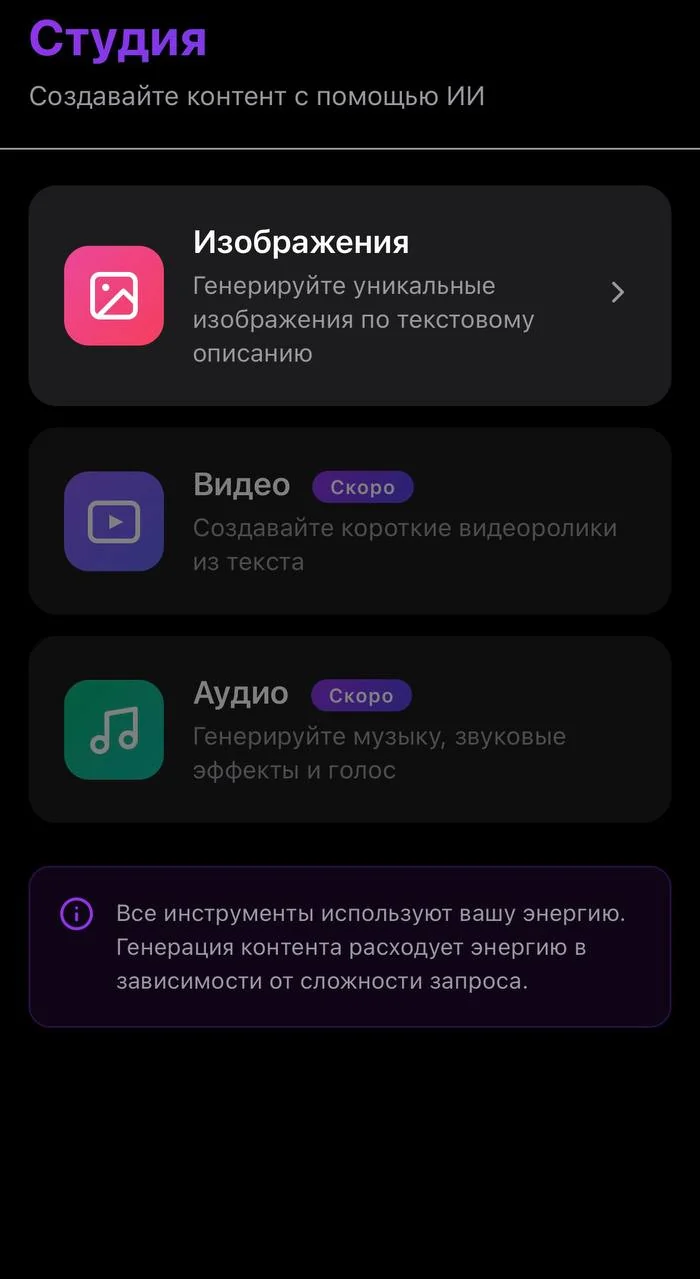
Task: Select the Аудио card marked Скоро
Action: [x=350, y=729]
